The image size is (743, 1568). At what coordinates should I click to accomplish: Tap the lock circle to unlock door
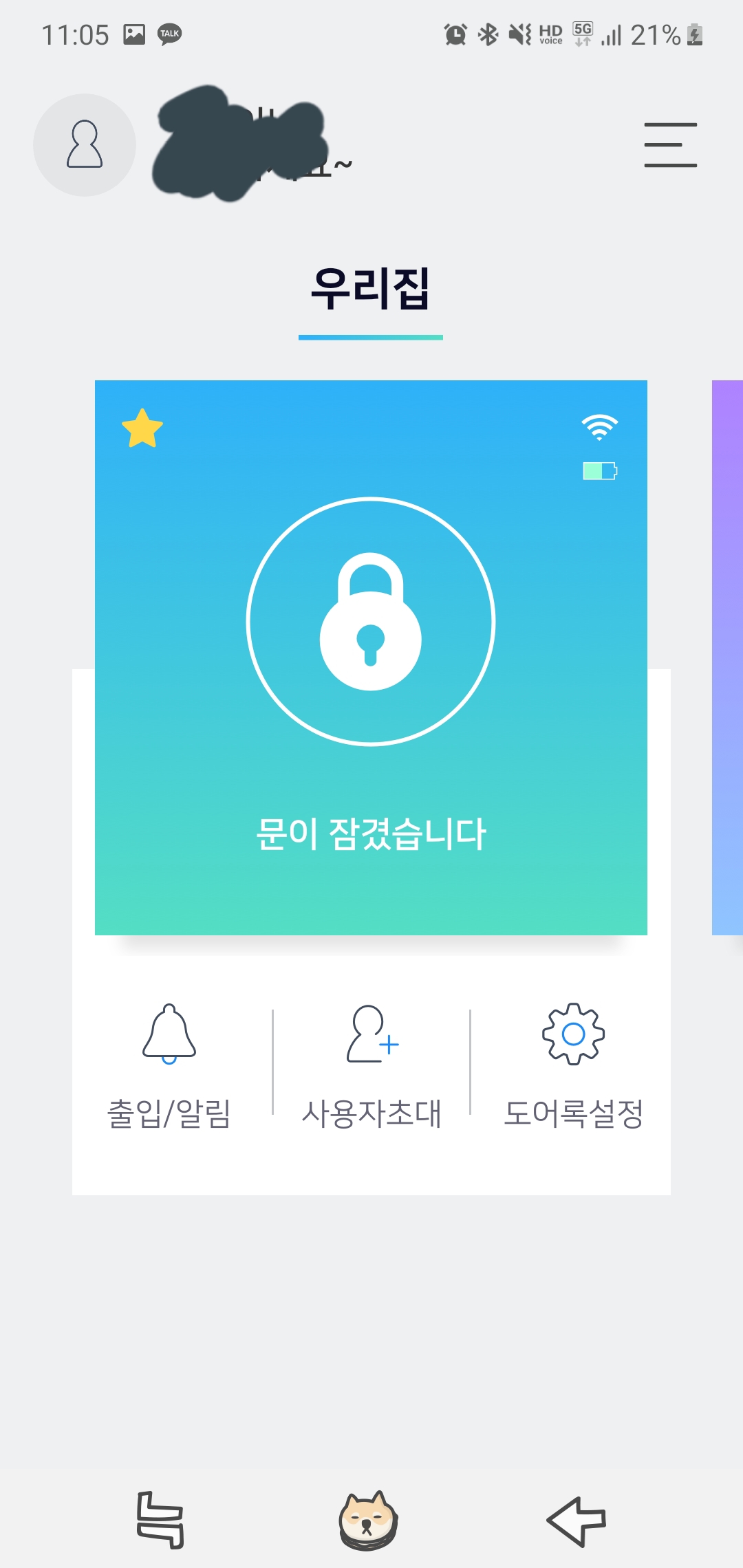371,621
